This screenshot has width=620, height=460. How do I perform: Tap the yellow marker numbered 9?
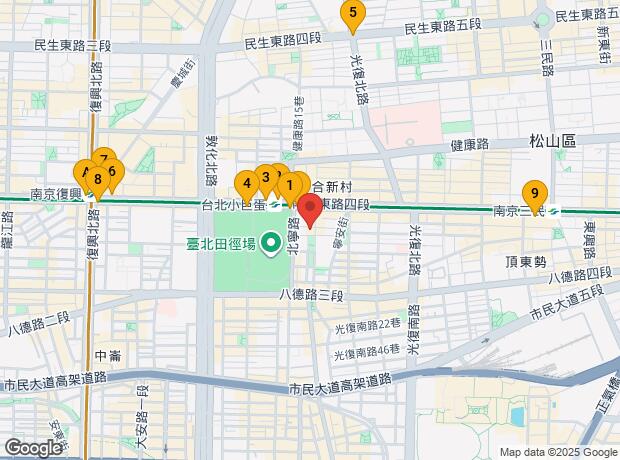pos(535,192)
